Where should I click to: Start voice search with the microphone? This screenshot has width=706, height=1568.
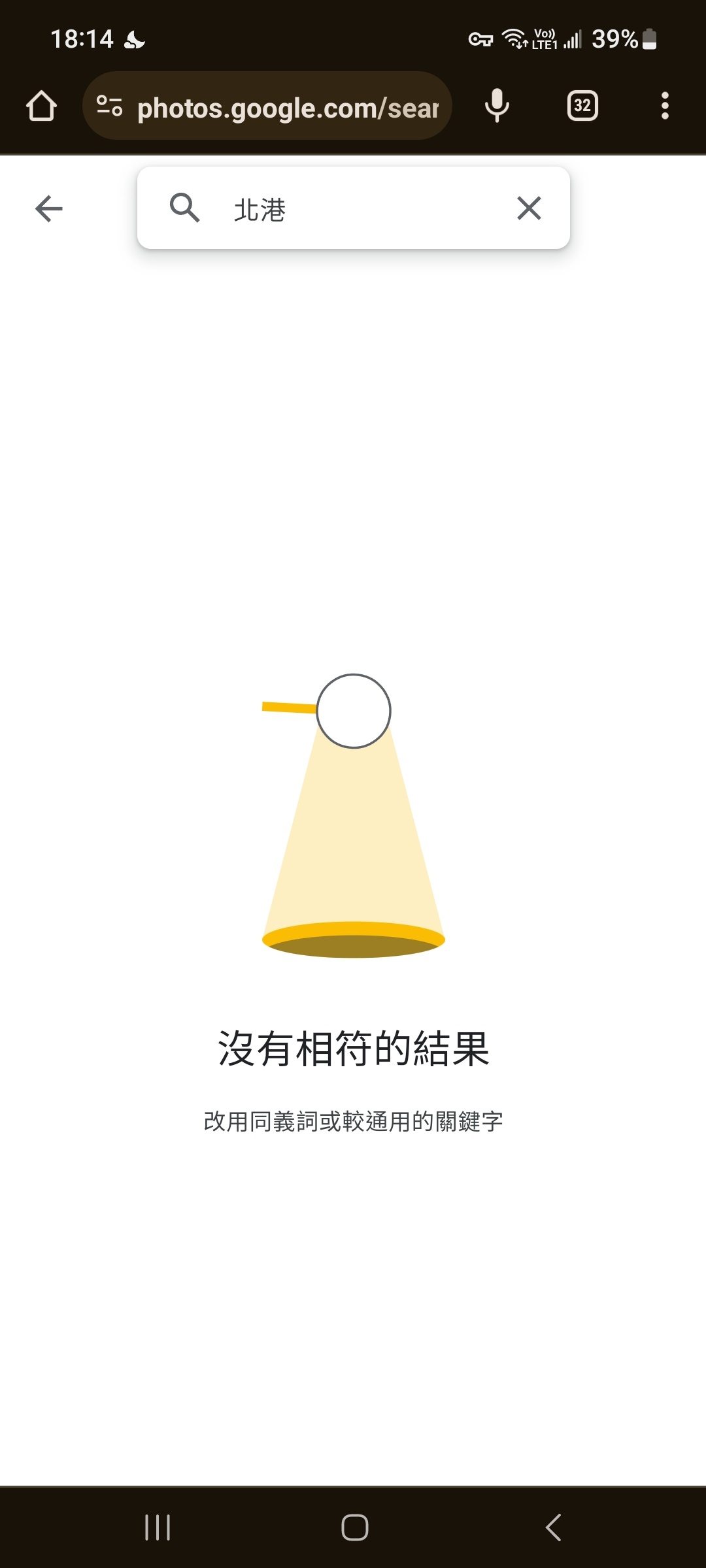497,106
